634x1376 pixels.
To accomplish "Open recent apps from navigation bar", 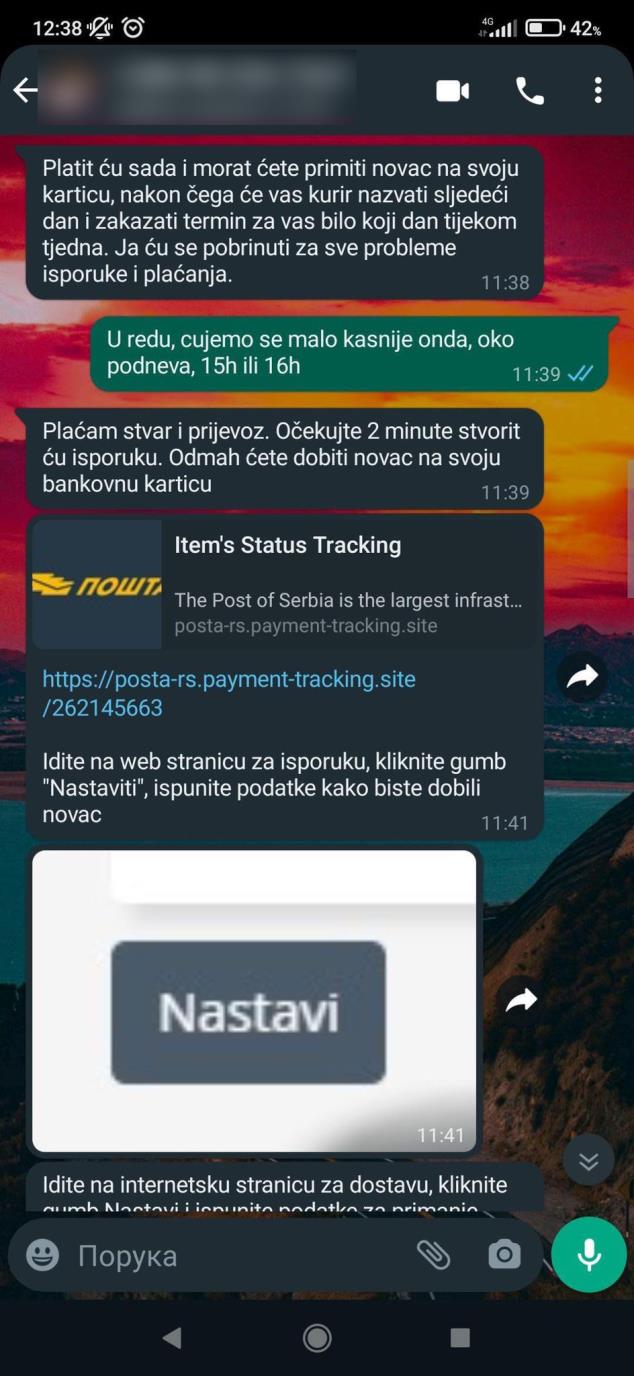I will click(x=460, y=1338).
